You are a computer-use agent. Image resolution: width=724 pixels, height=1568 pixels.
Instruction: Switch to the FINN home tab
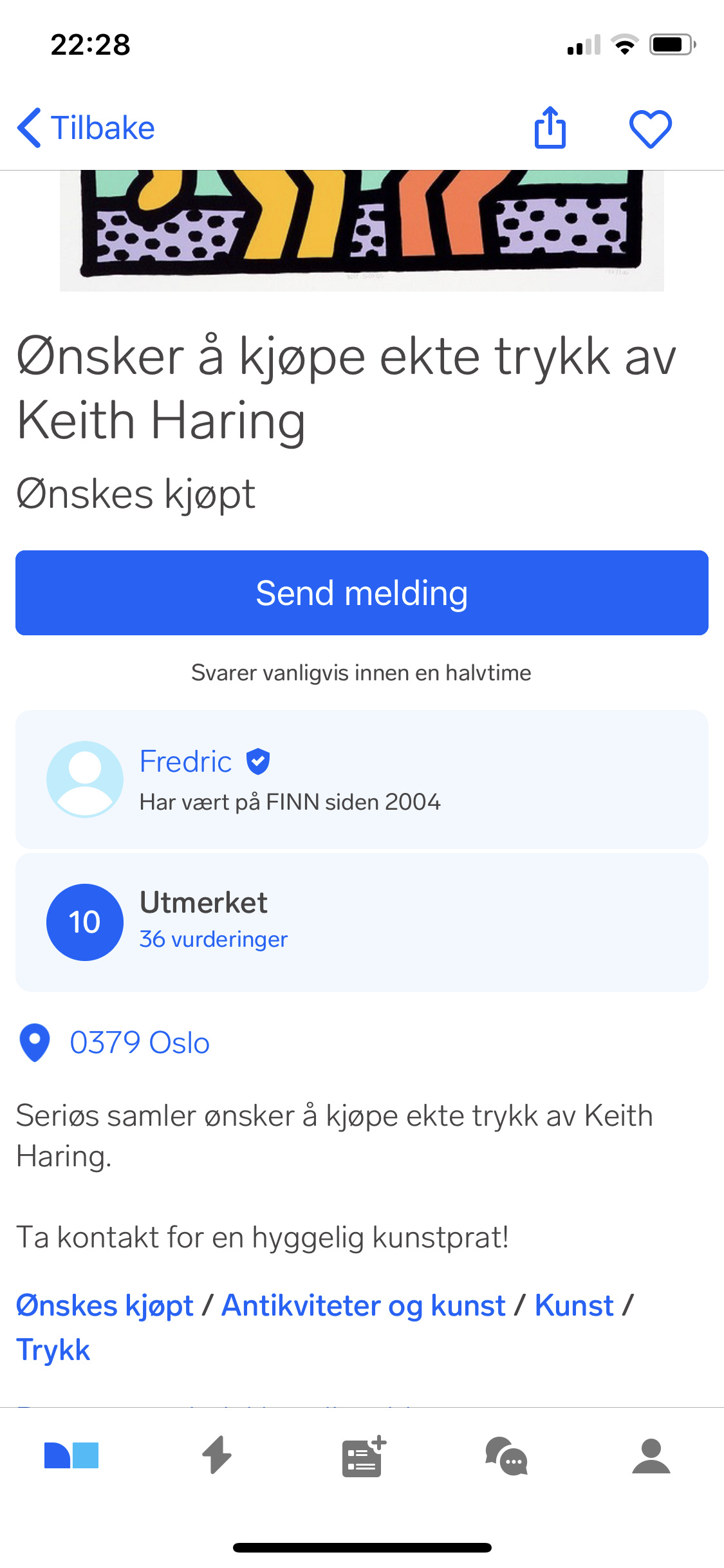coord(71,1455)
